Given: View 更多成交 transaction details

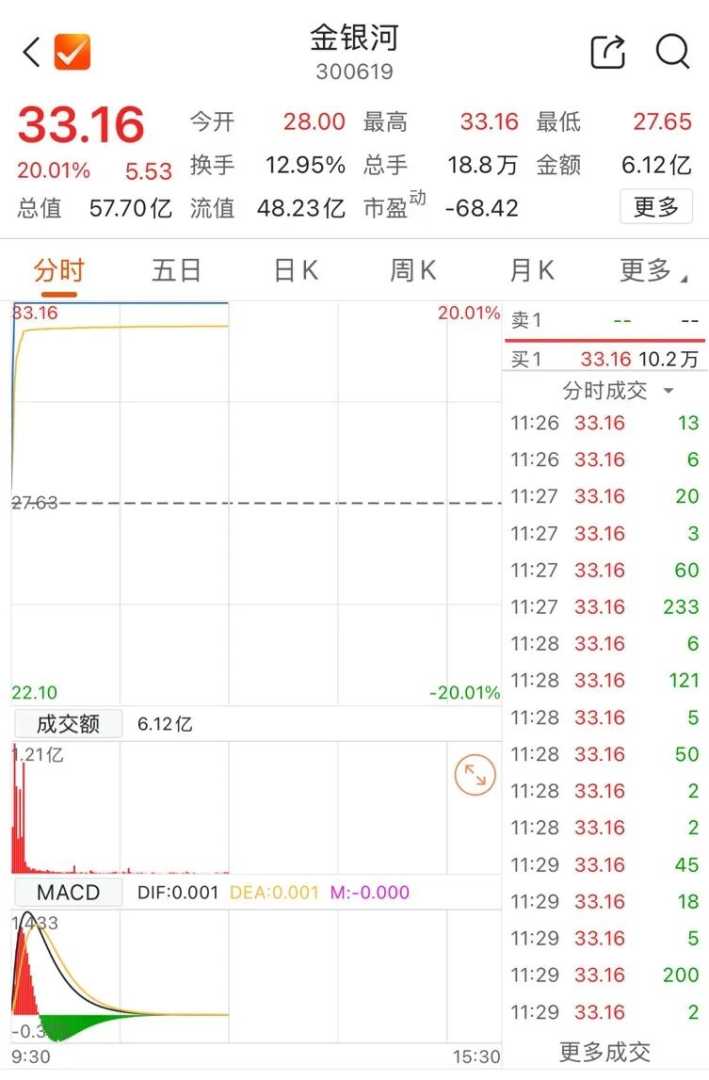Looking at the screenshot, I should click(x=604, y=1051).
